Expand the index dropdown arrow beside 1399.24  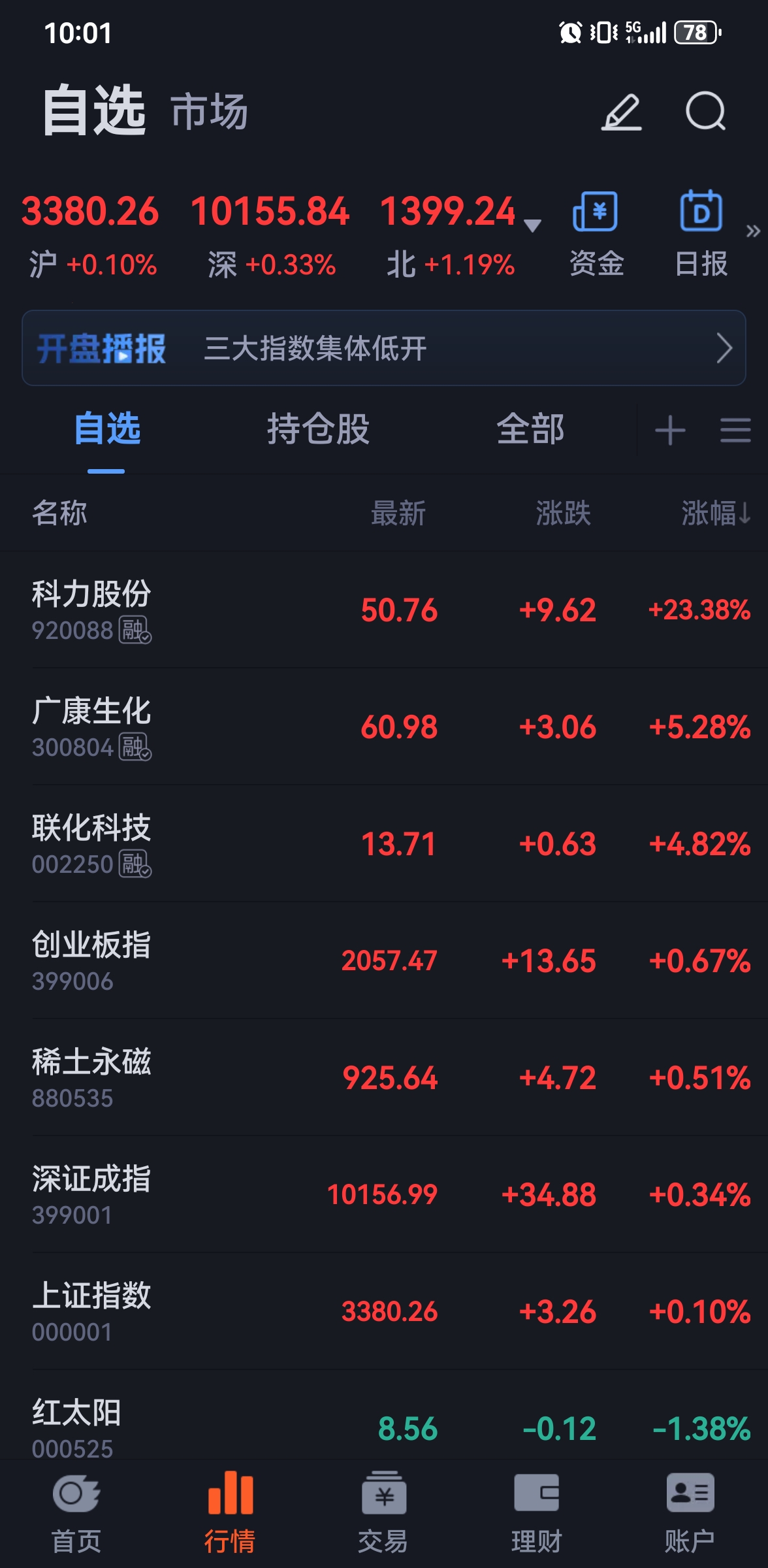coord(533,226)
